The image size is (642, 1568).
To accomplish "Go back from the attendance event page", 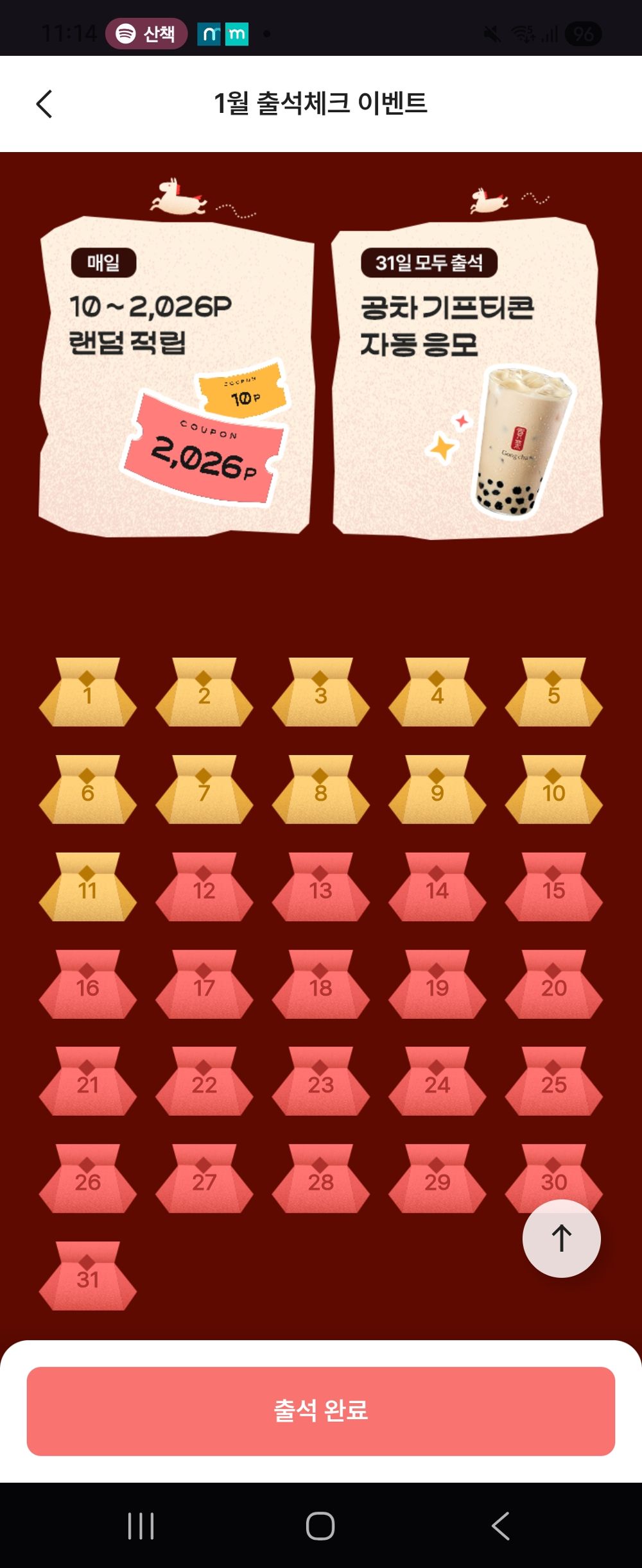I will (x=44, y=104).
